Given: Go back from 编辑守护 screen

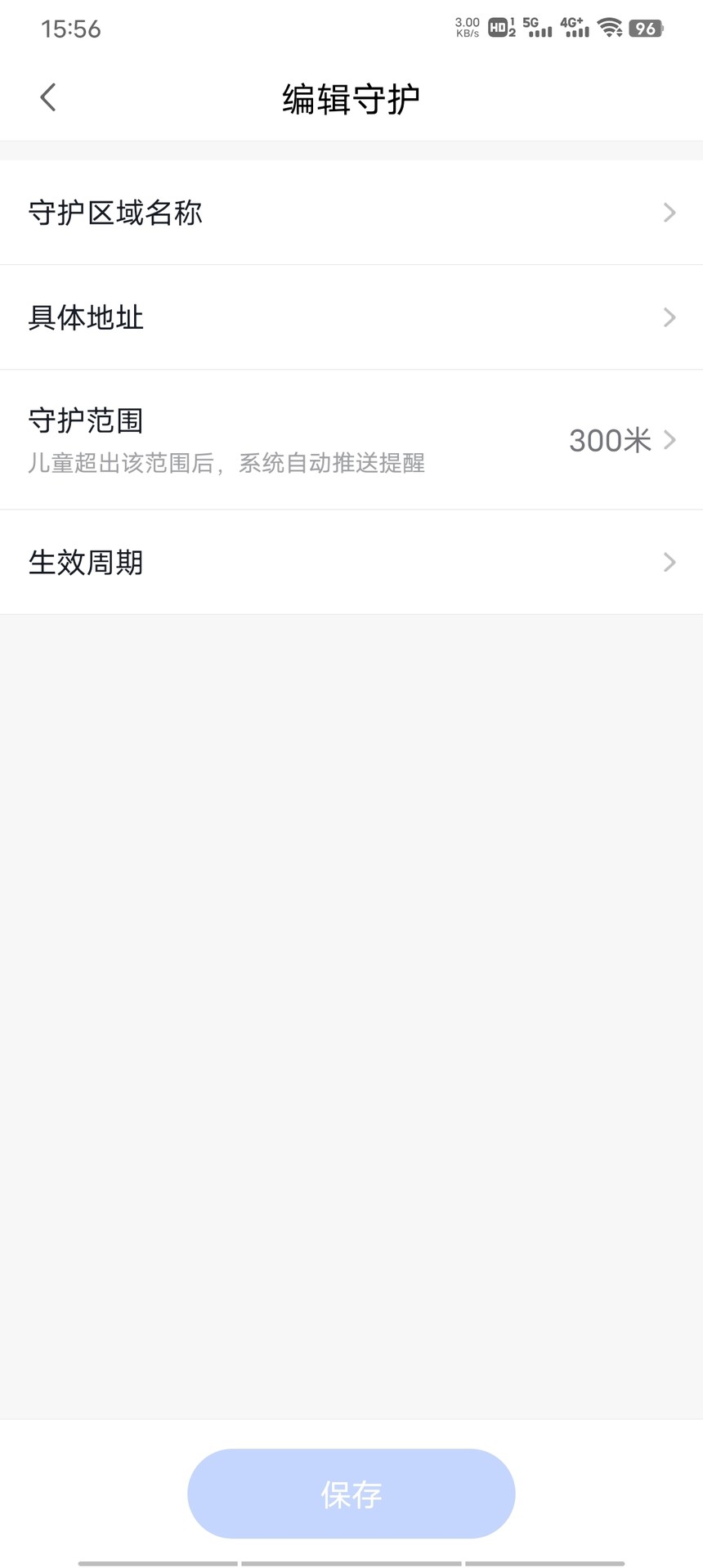Looking at the screenshot, I should click(48, 97).
